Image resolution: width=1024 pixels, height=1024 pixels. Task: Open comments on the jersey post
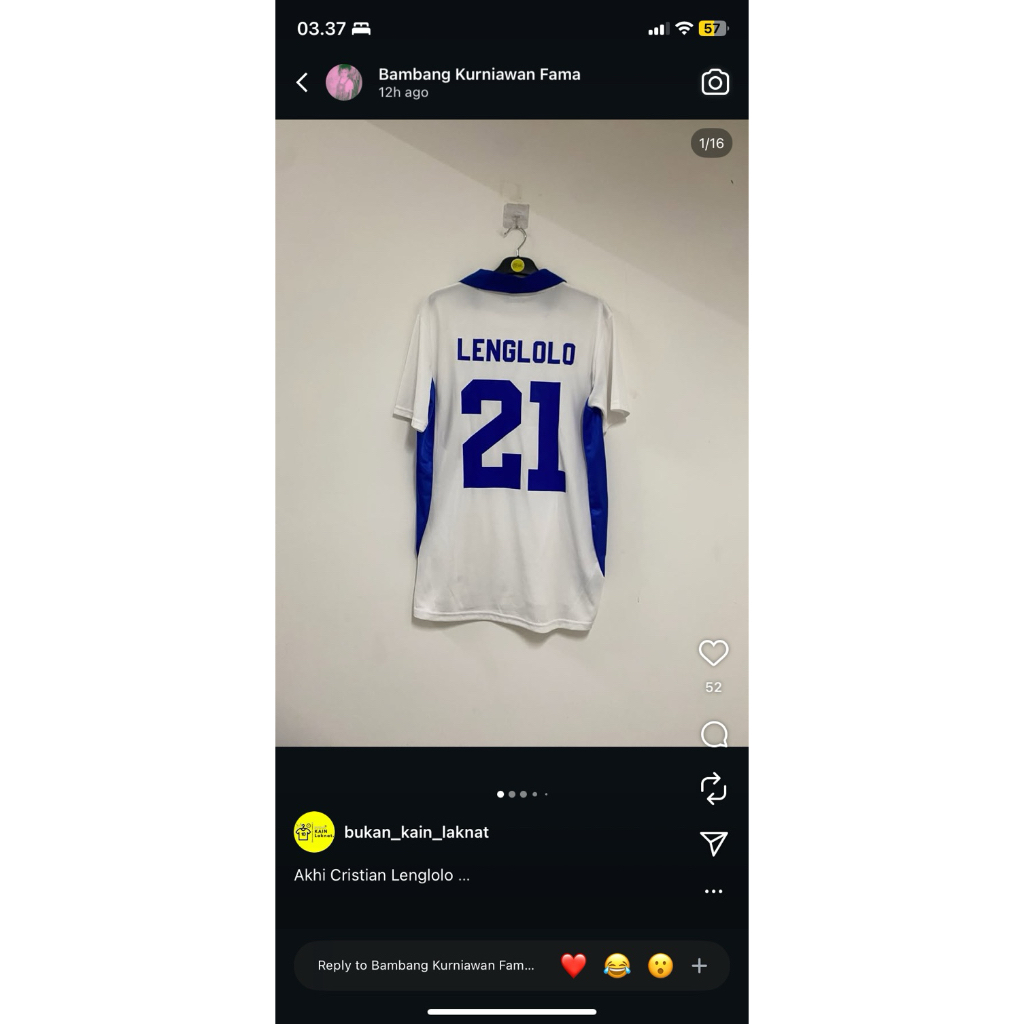[714, 735]
